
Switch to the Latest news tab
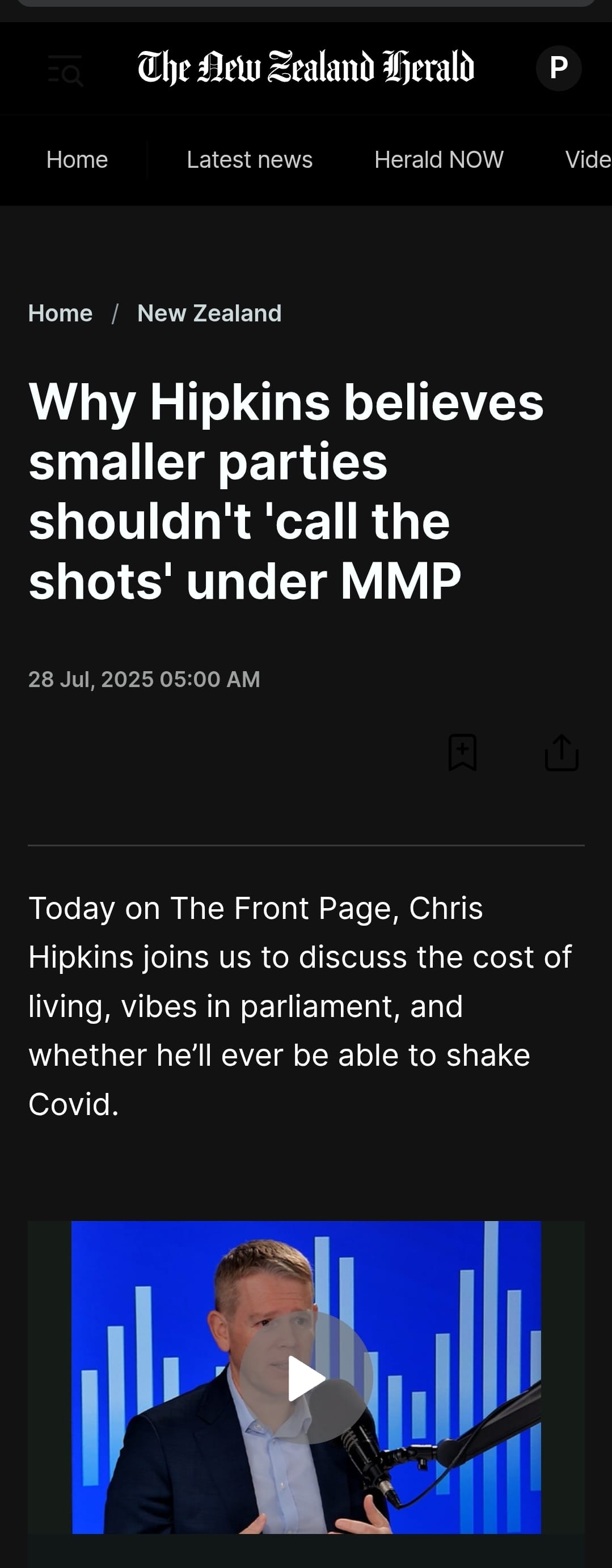pos(249,160)
